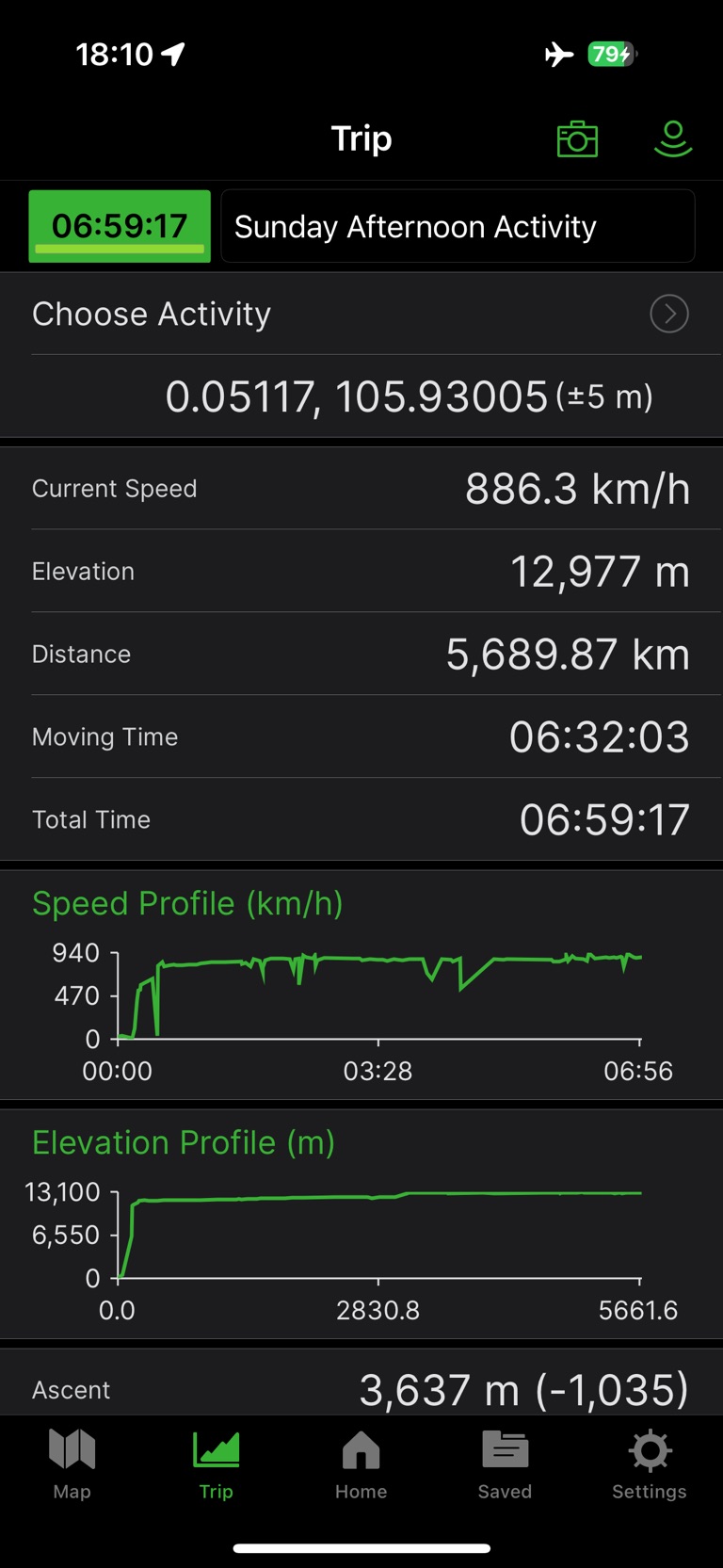Edit the Sunday Afternoon Activity name field
The height and width of the screenshot is (1568, 723).
tap(458, 227)
